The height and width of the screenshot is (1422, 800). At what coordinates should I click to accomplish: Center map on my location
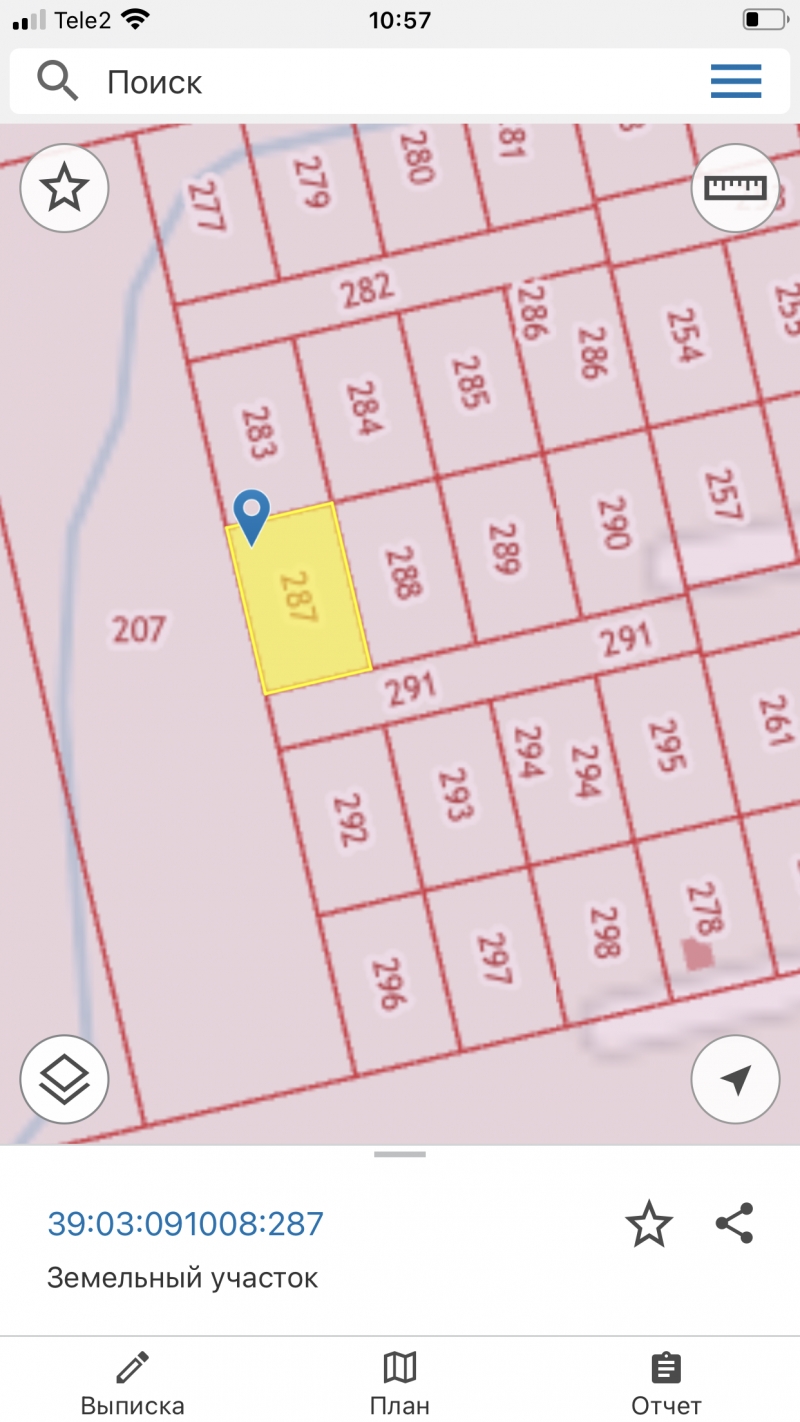735,1079
